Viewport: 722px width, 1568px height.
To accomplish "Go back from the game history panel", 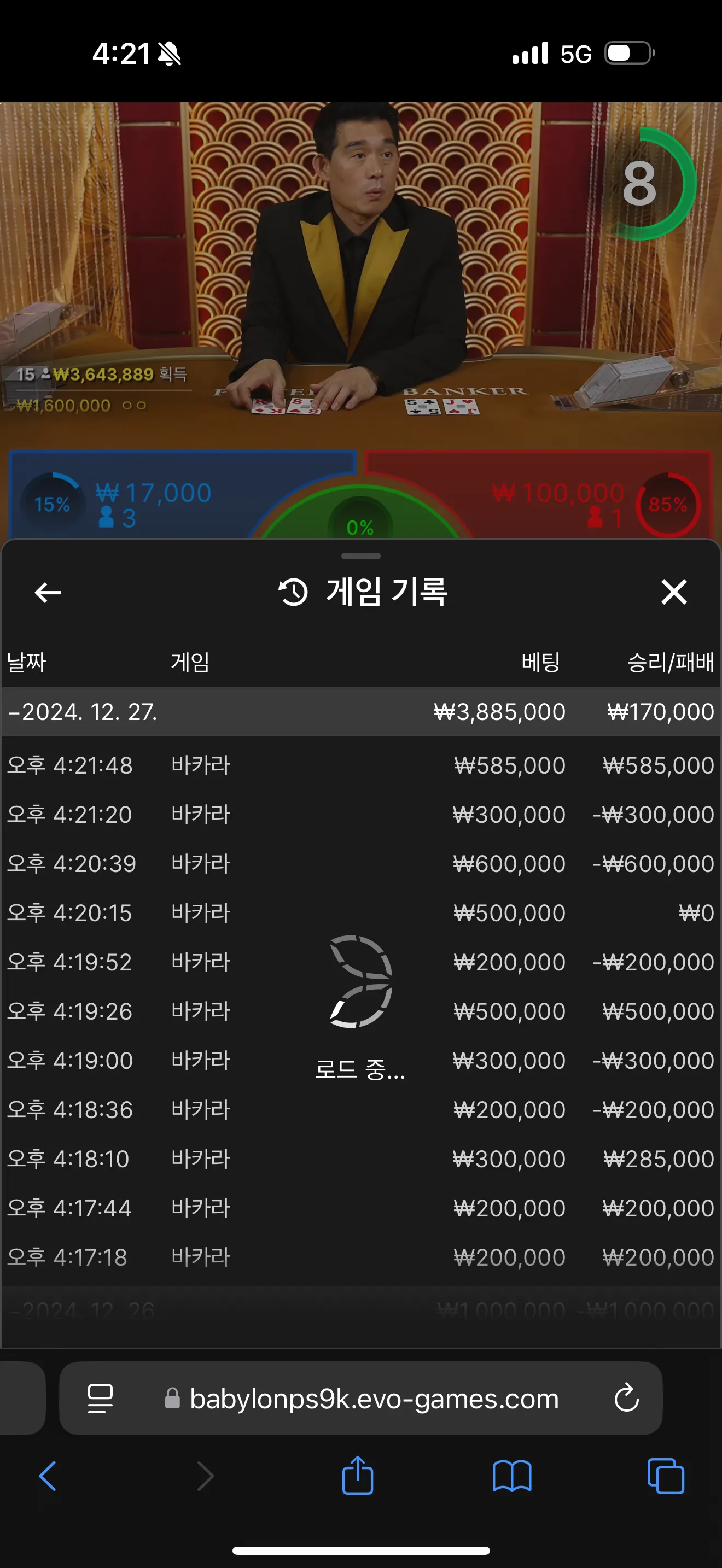I will tap(48, 592).
